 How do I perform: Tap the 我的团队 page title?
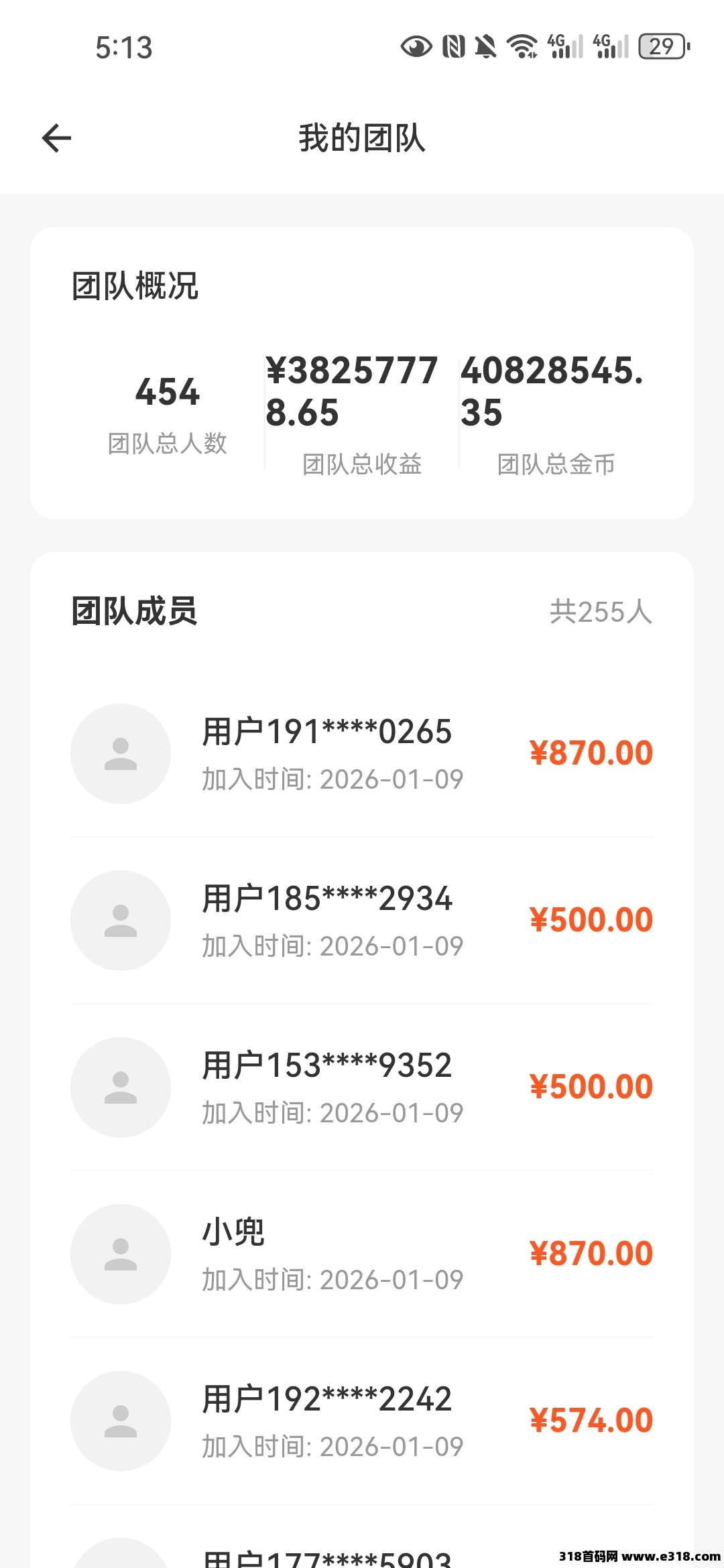point(362,139)
